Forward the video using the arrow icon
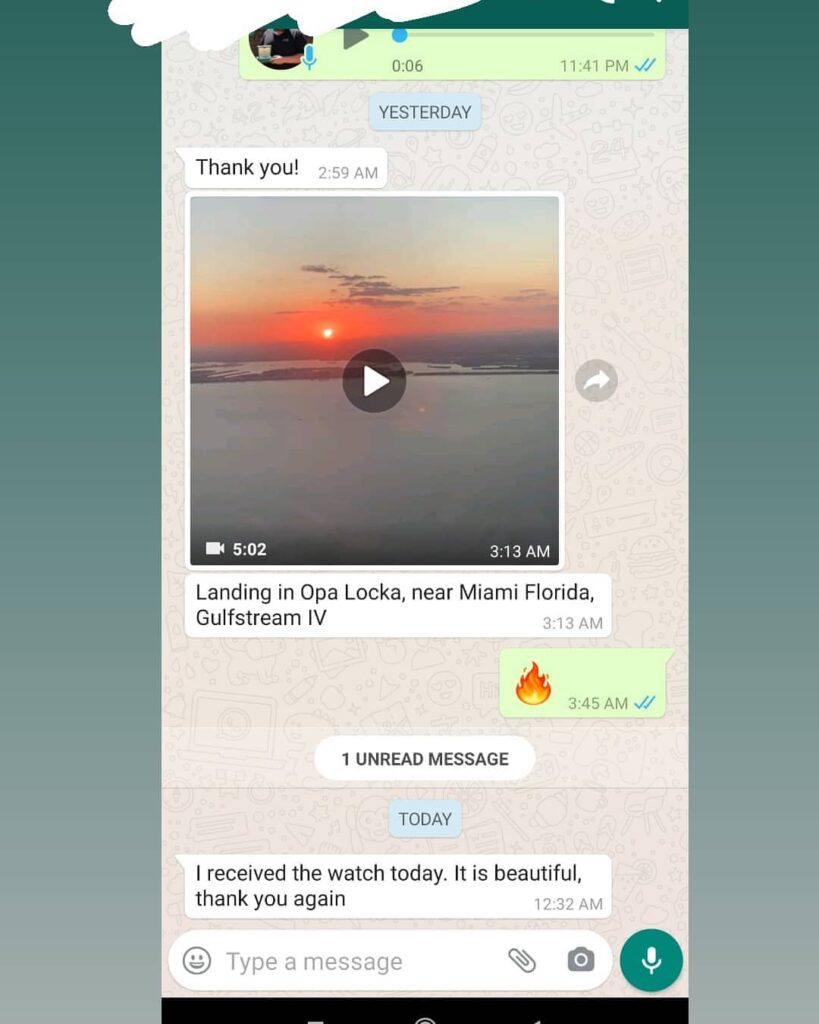 pyautogui.click(x=596, y=381)
